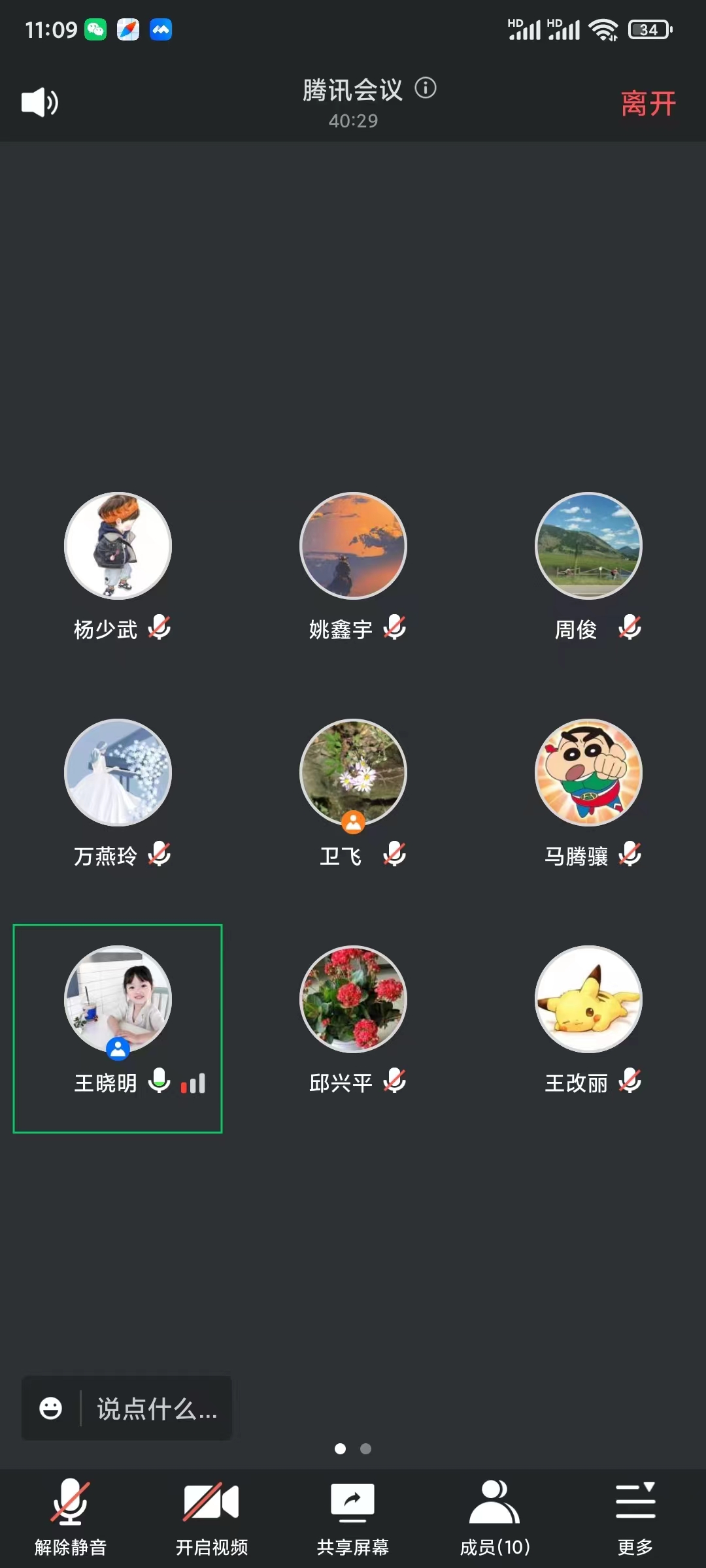
Task: Select participant 姚鑫宇's avatar
Action: (353, 546)
